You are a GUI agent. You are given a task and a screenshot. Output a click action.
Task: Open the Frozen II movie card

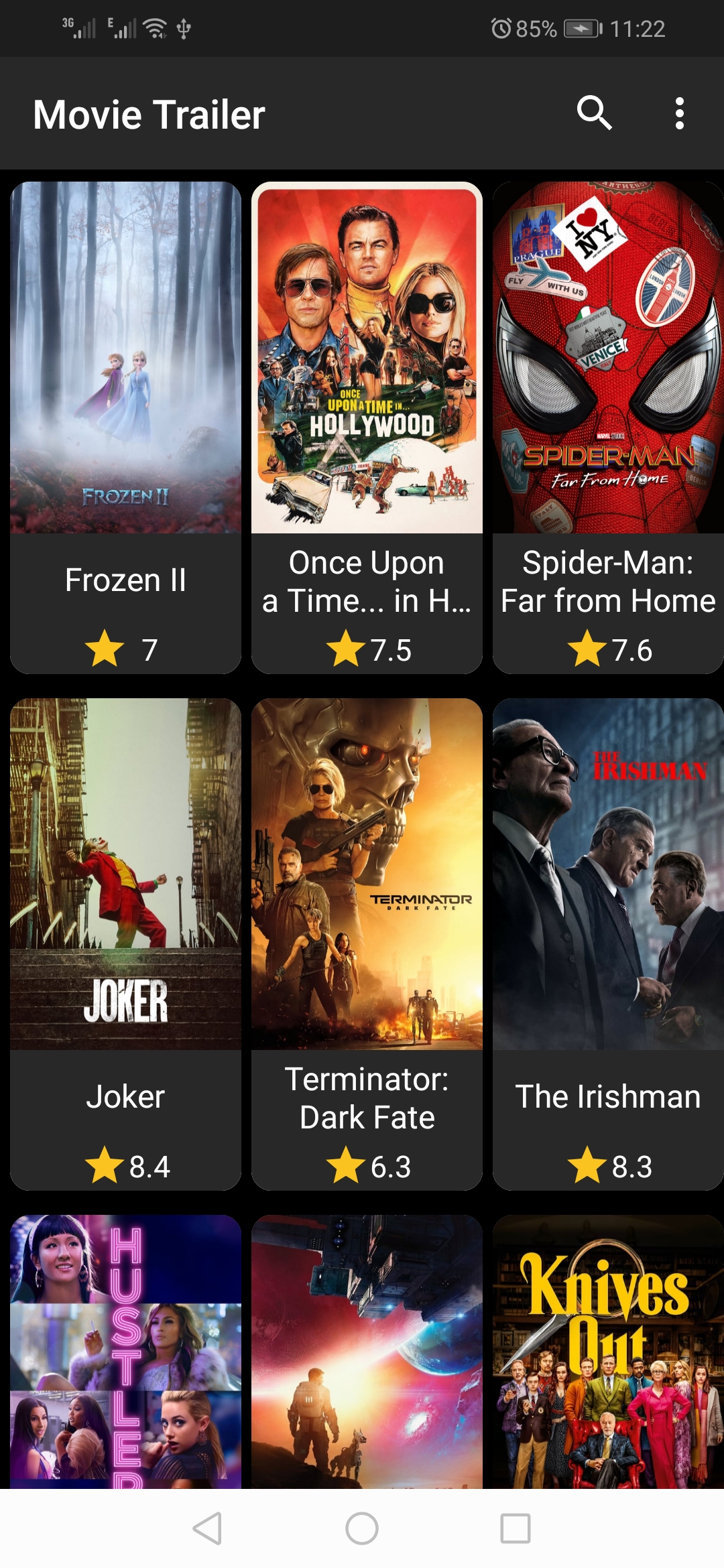coord(125,428)
